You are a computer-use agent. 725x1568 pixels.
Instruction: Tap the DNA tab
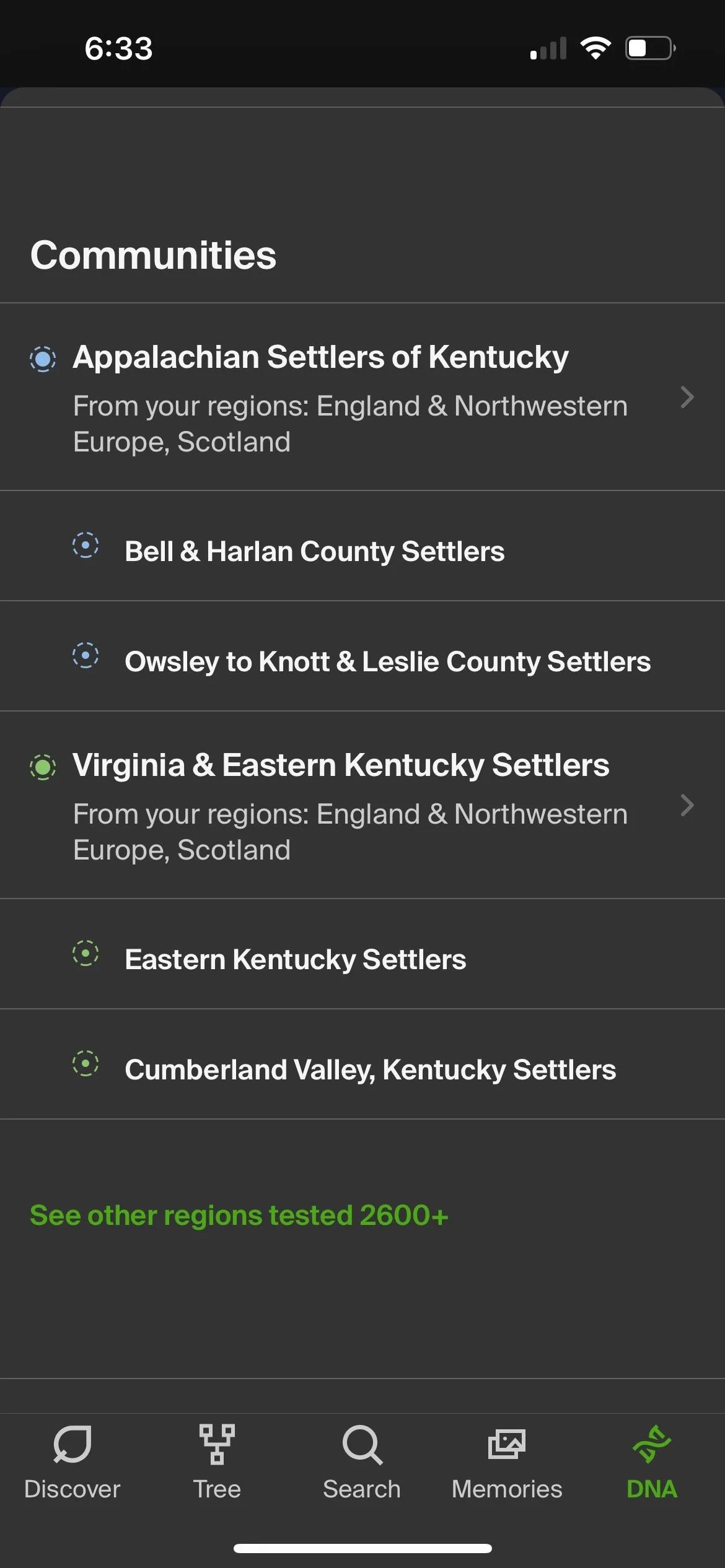pyautogui.click(x=652, y=1463)
